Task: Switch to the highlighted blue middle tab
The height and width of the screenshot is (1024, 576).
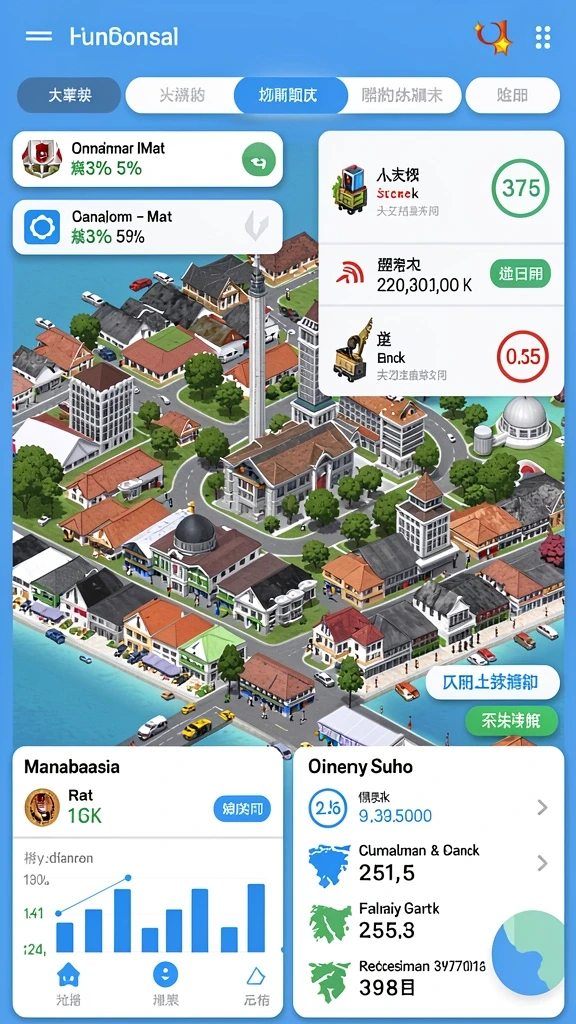Action: pyautogui.click(x=290, y=95)
